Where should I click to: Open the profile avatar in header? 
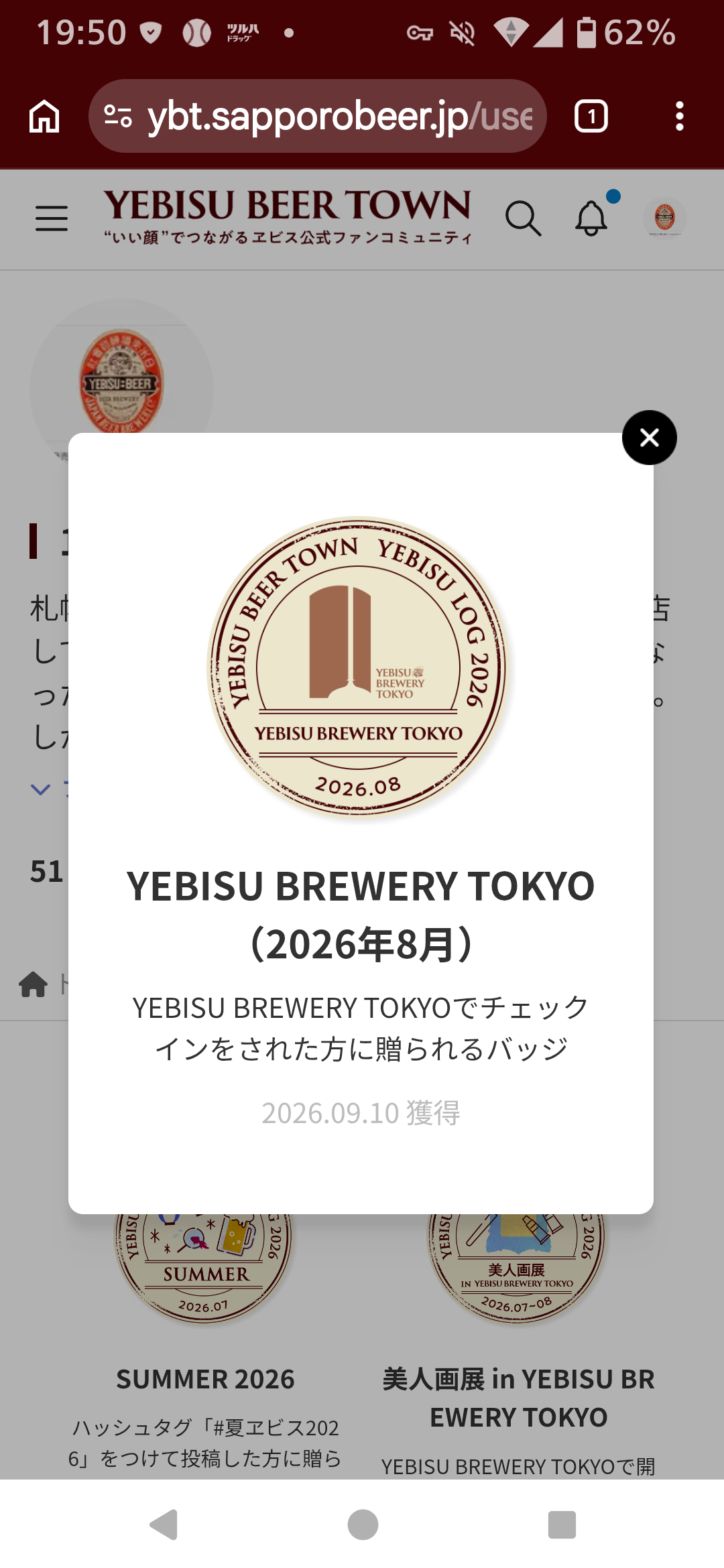[664, 218]
